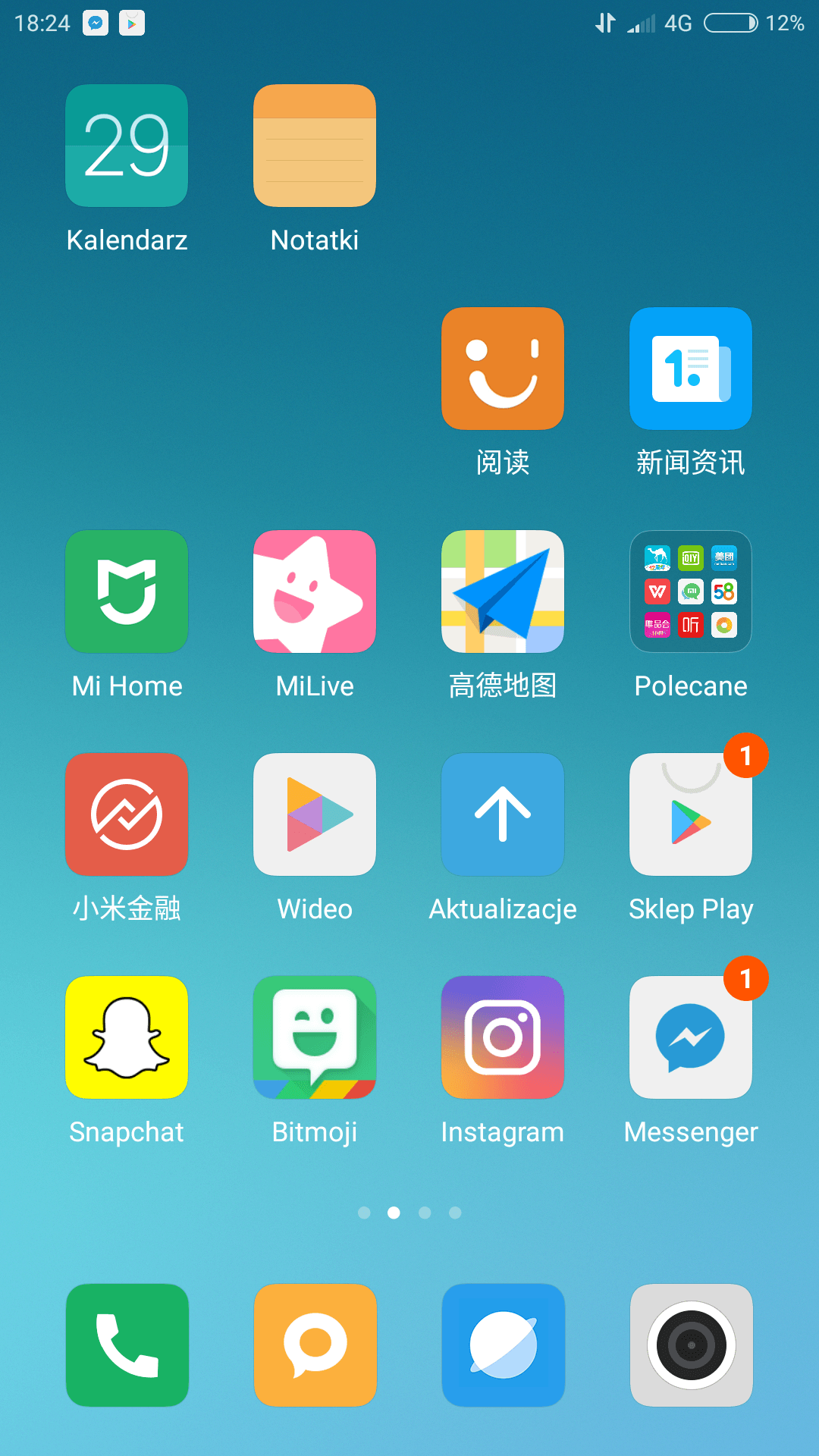This screenshot has width=819, height=1456.
Task: Open 高德地图 maps app
Action: click(503, 591)
